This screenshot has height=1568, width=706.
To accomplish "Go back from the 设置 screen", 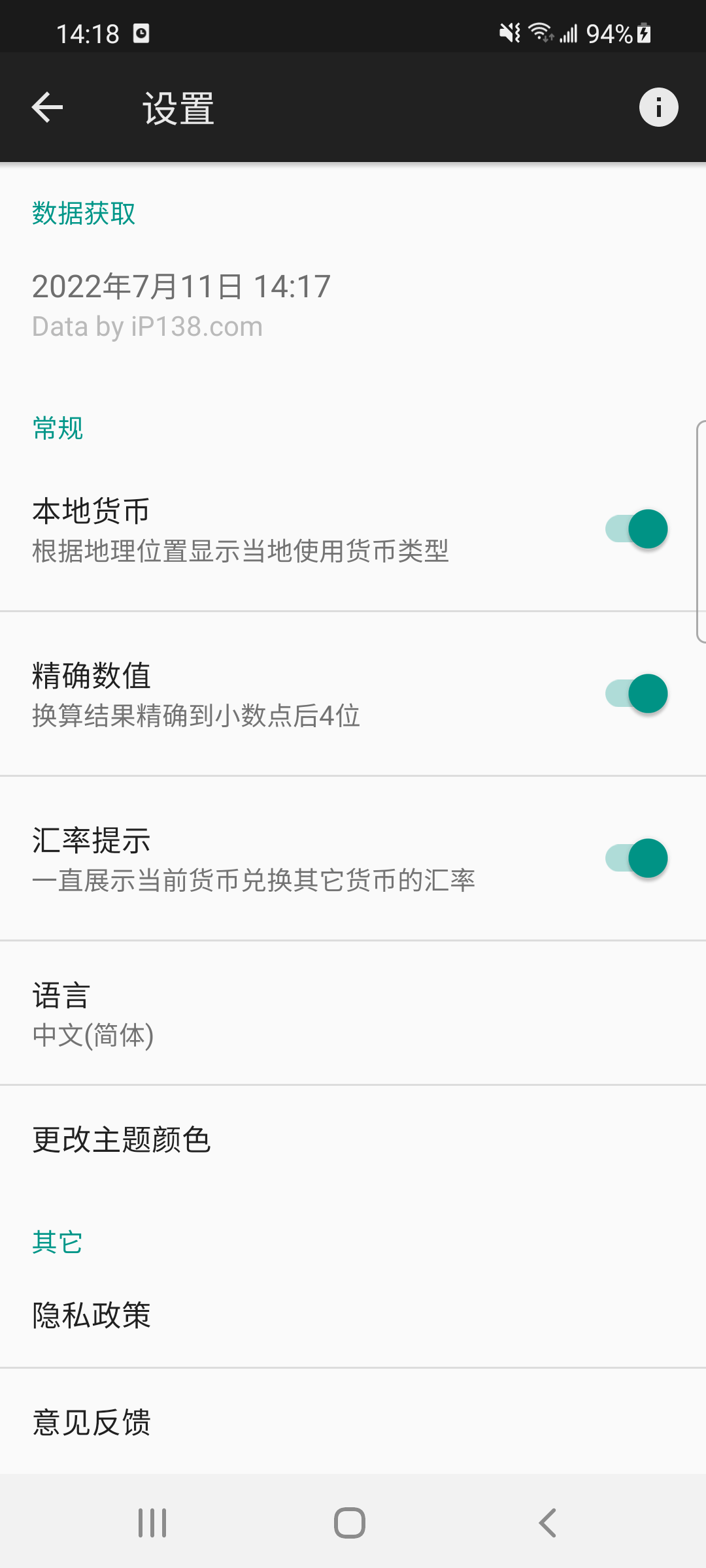I will 47,107.
